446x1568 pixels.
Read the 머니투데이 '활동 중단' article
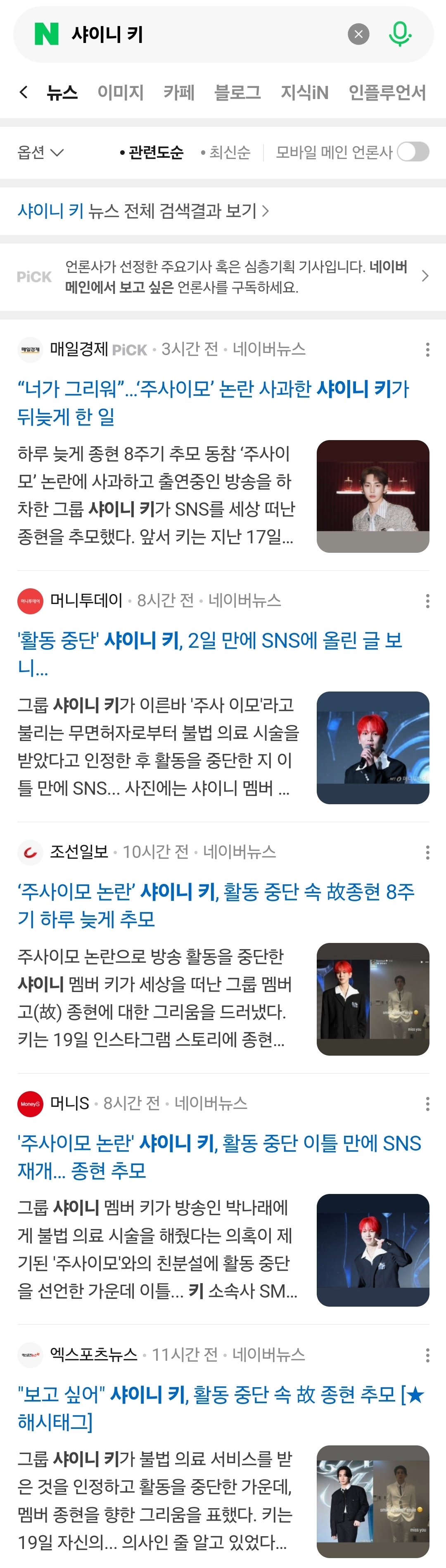[210, 654]
